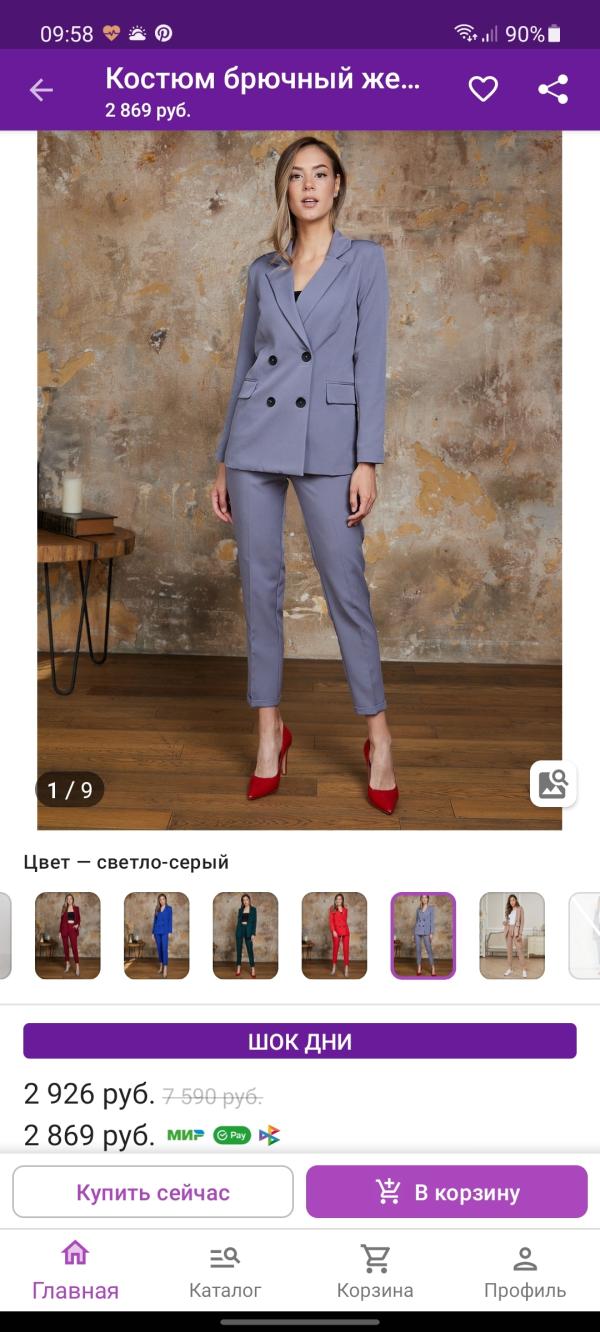Choose the red suit color
This screenshot has width=600, height=1332.
click(x=334, y=935)
